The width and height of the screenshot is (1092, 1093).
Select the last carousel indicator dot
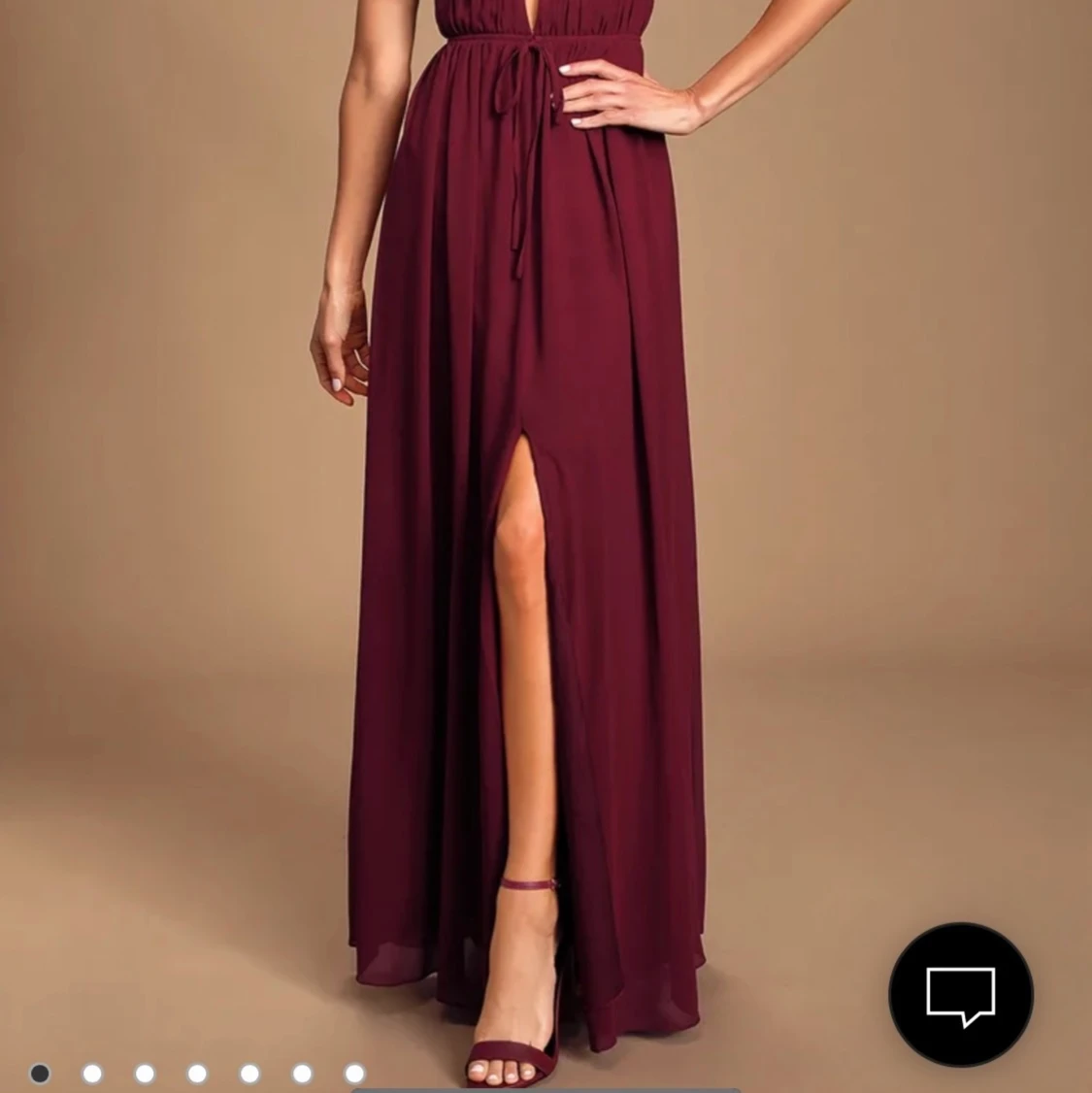[x=354, y=1073]
